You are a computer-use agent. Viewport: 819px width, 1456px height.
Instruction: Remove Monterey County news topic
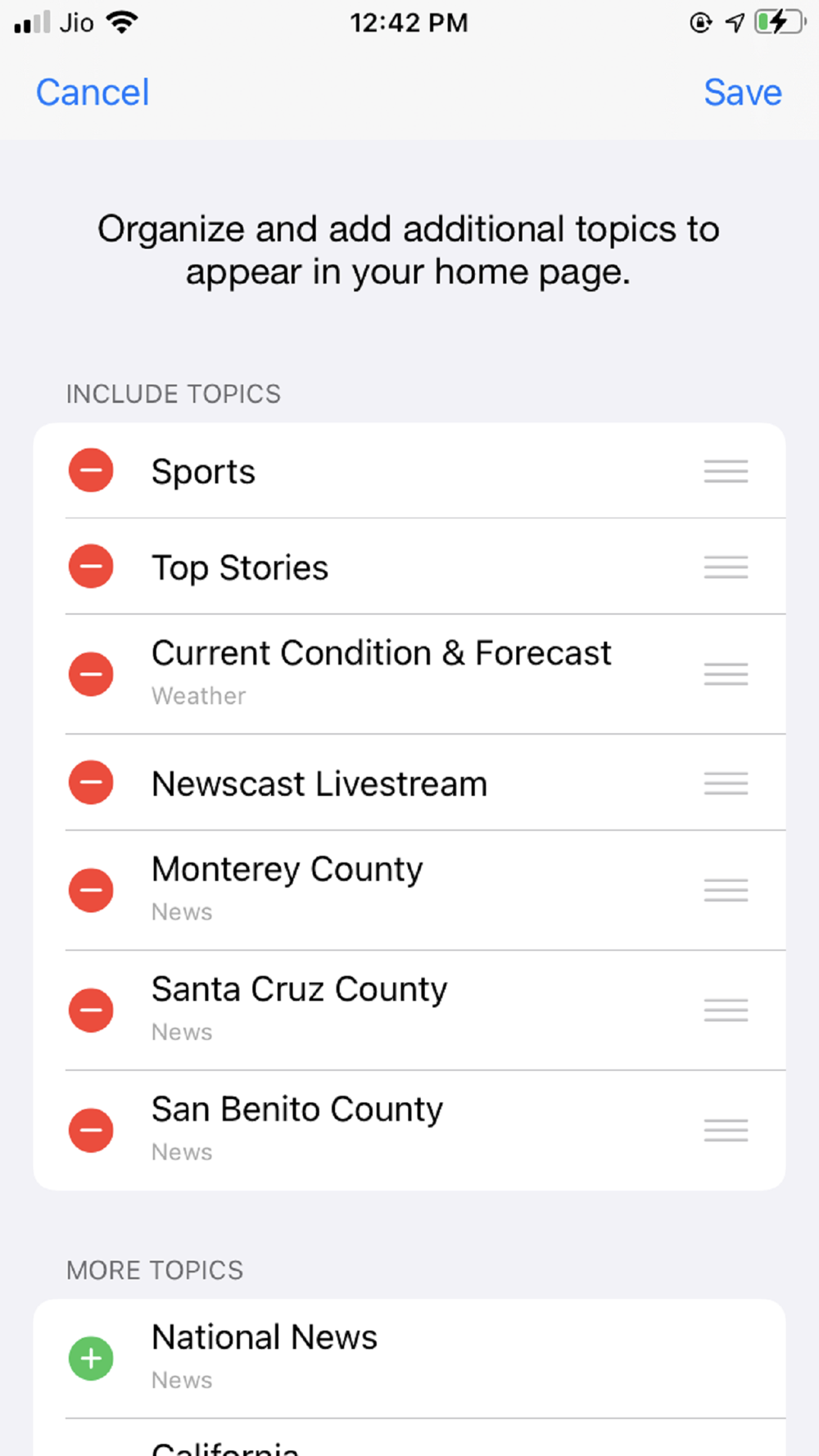(x=91, y=890)
